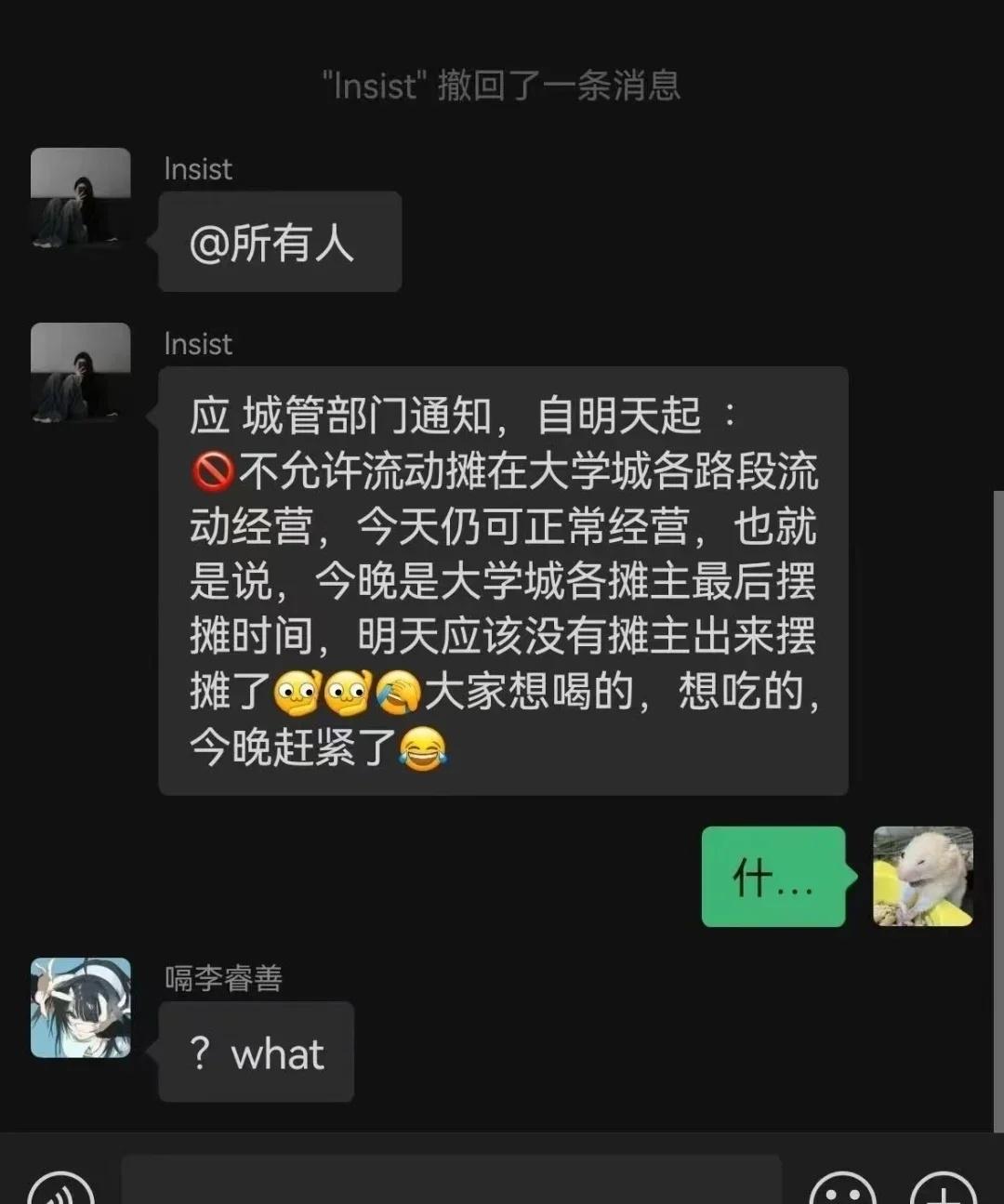
Task: Tap the 🚫 no-entry emoji in the announcement
Action: coord(214,472)
